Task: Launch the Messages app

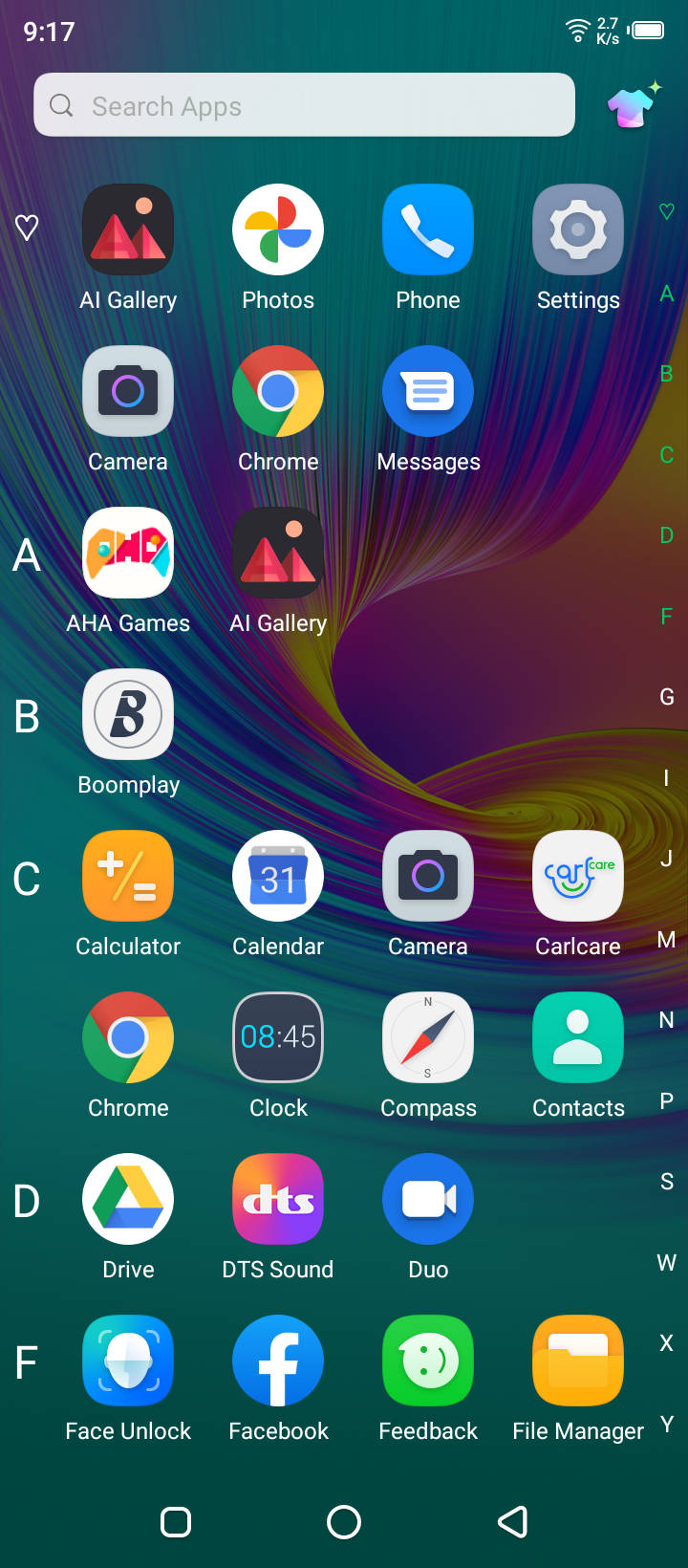Action: 428,392
